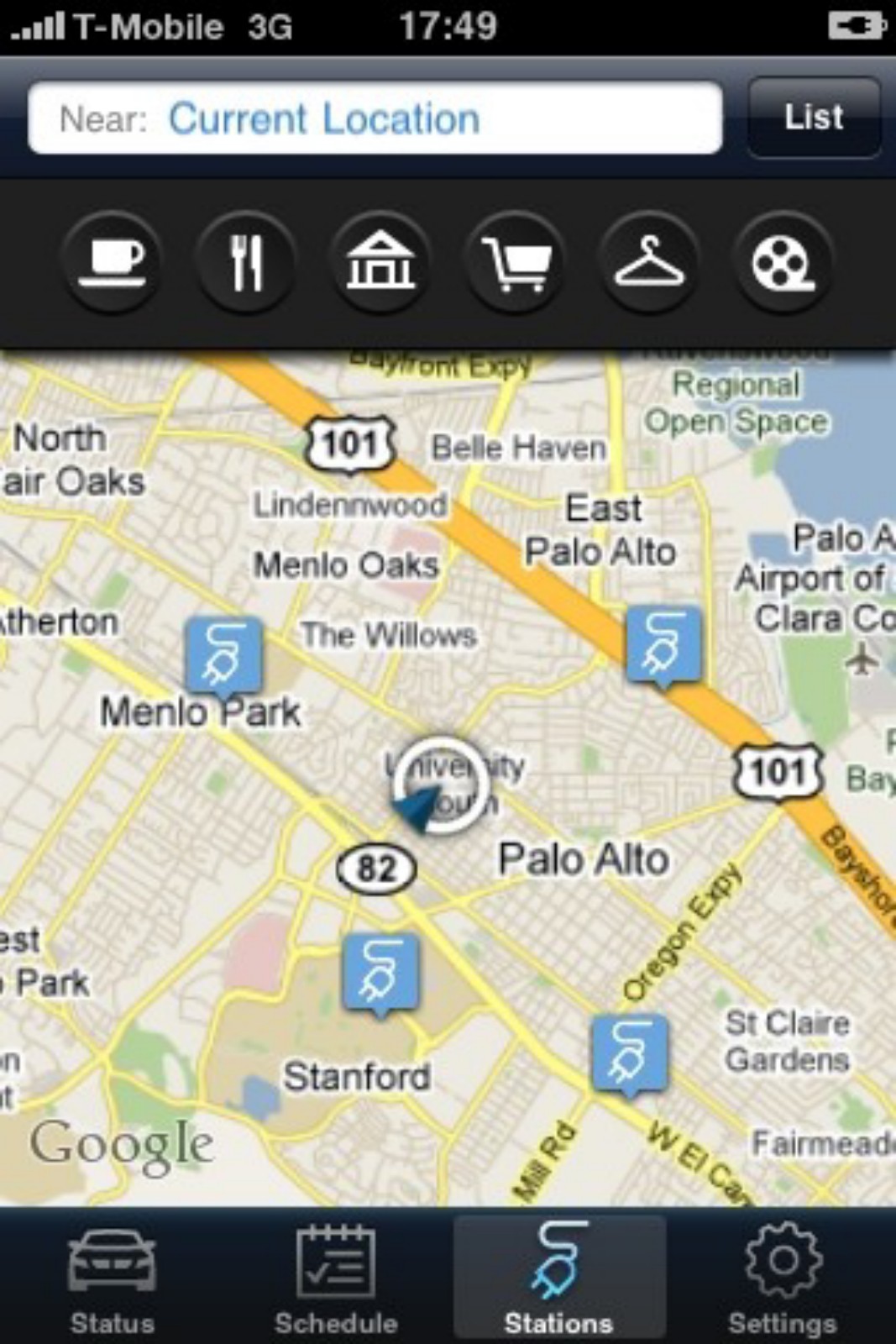Viewport: 896px width, 1344px height.
Task: Tap the shopping cart filter
Action: 515,263
